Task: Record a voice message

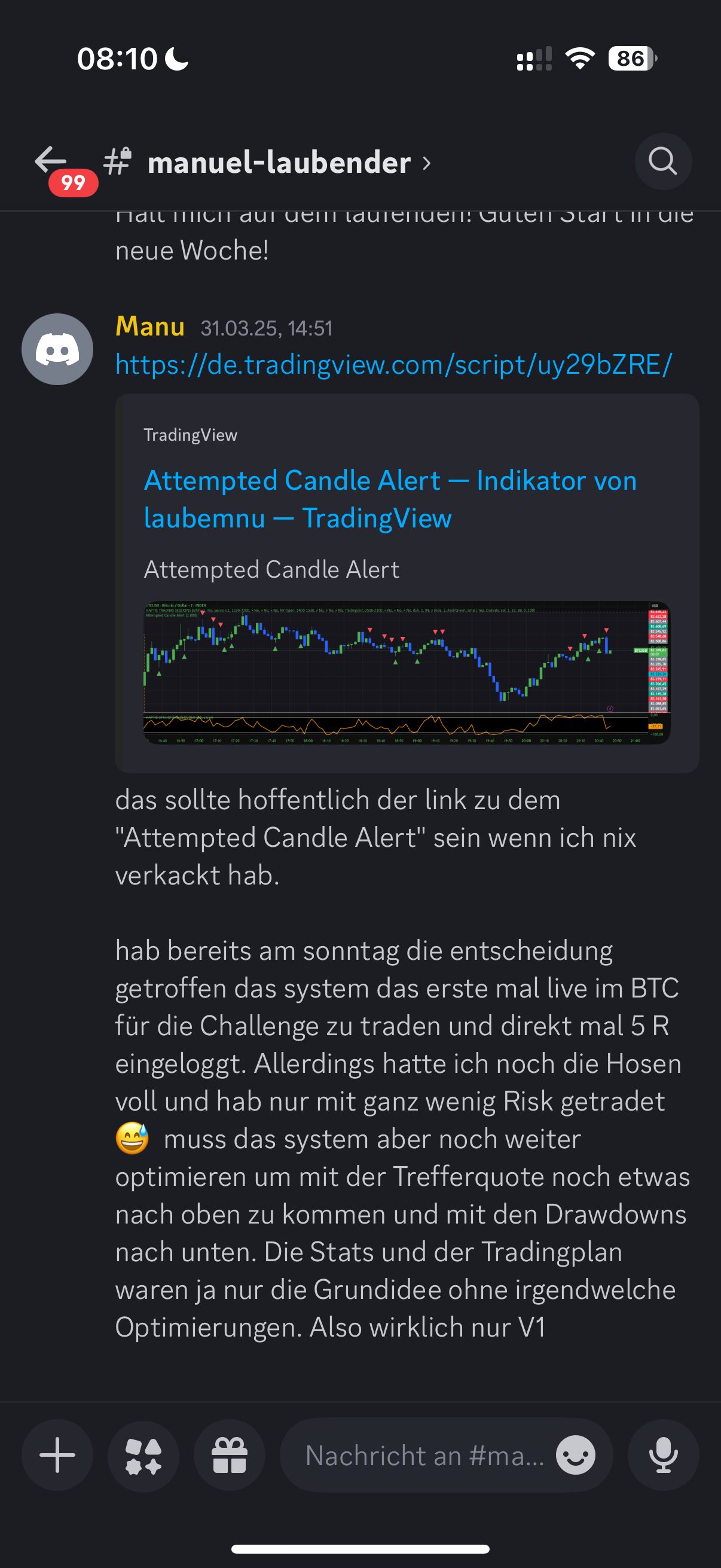Action: pyautogui.click(x=662, y=1455)
